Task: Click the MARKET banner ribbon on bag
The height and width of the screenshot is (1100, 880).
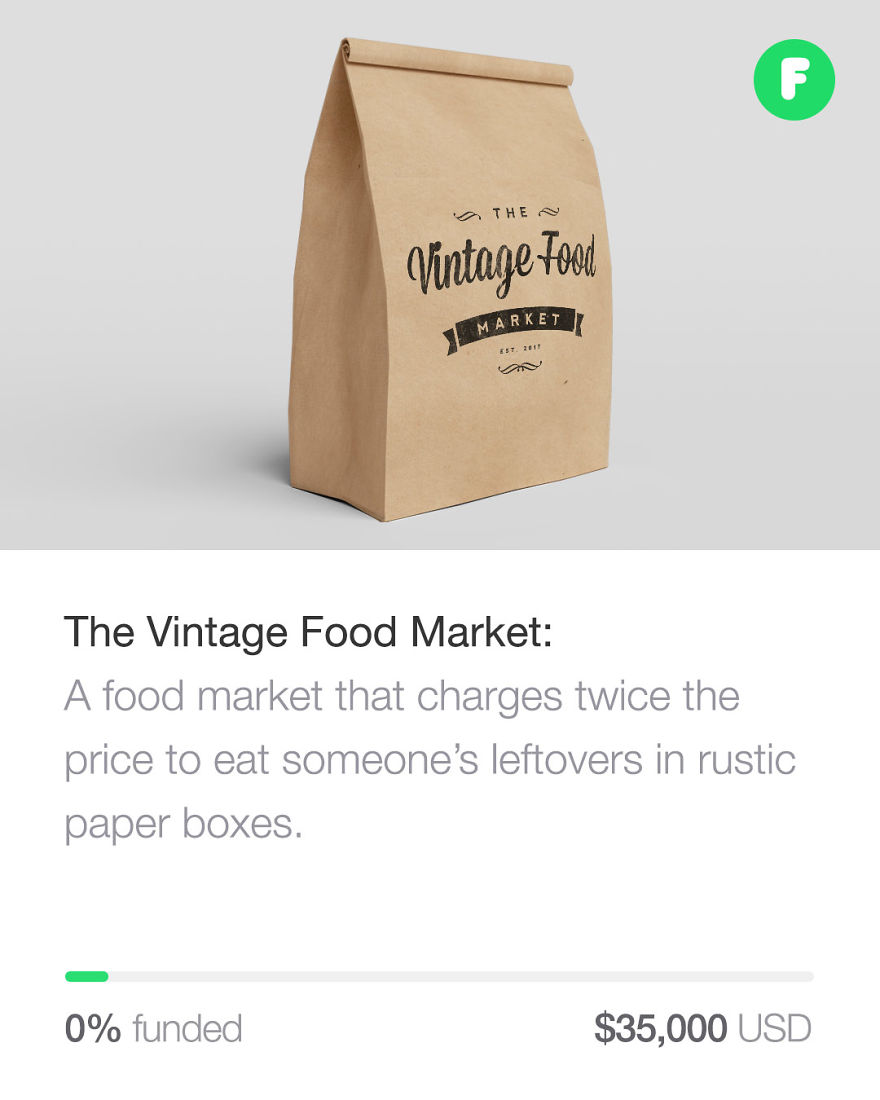Action: (x=518, y=321)
